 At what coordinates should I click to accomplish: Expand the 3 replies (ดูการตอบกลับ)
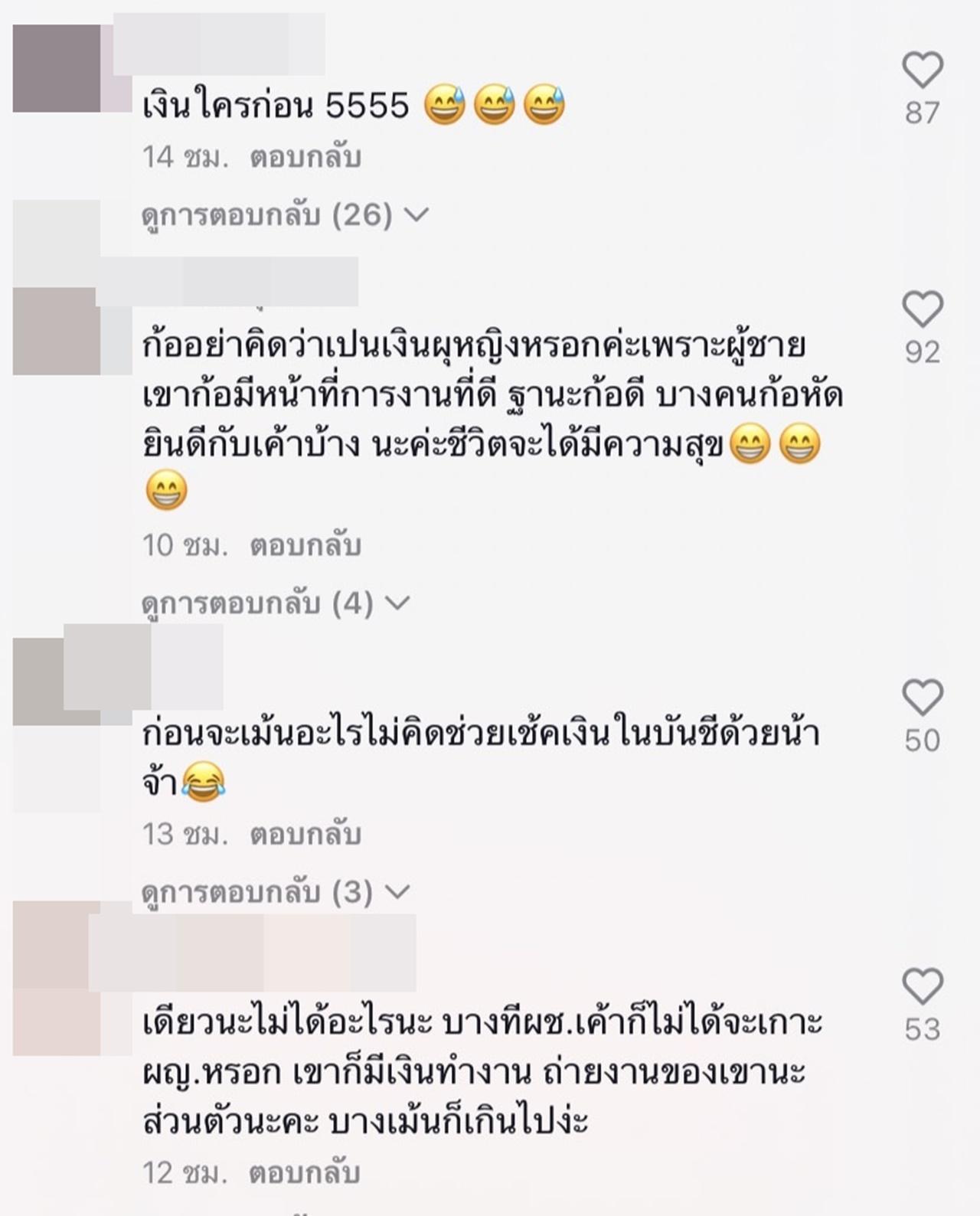(276, 892)
